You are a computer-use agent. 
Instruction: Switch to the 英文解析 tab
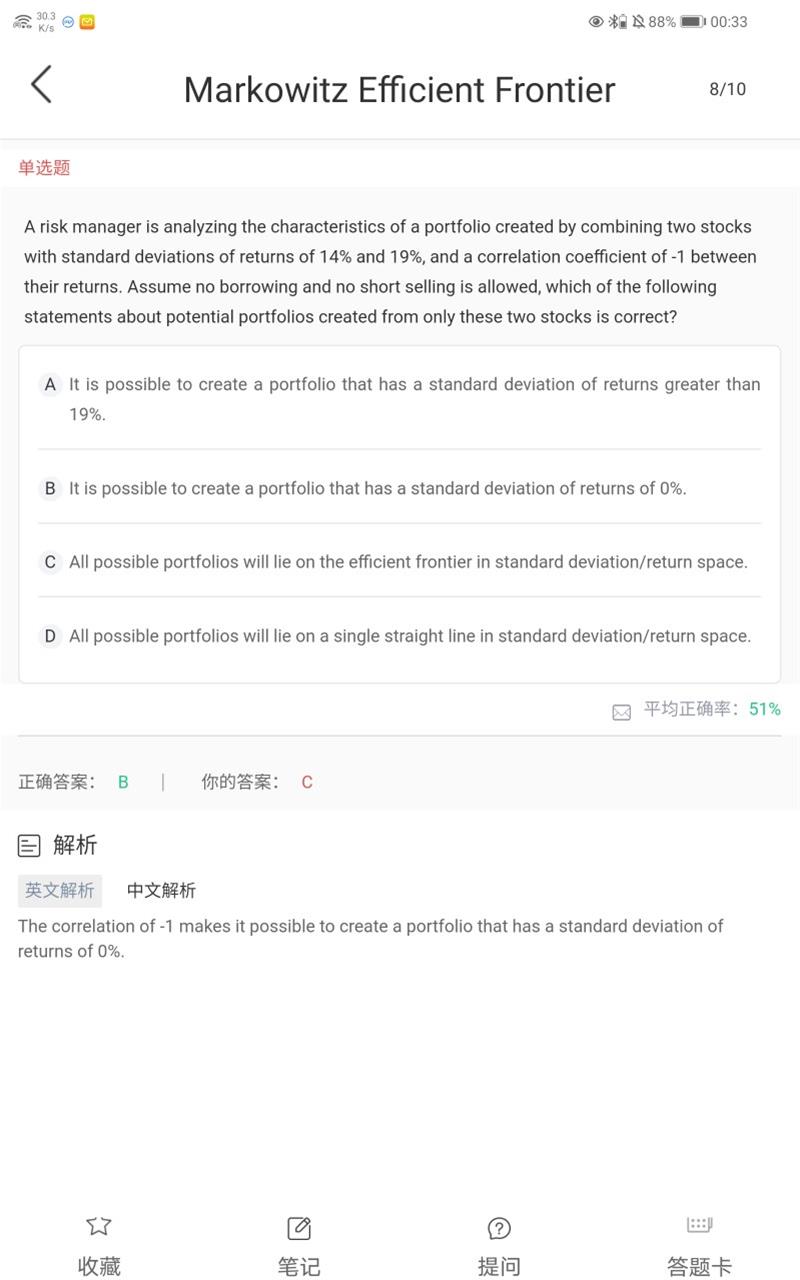point(60,890)
